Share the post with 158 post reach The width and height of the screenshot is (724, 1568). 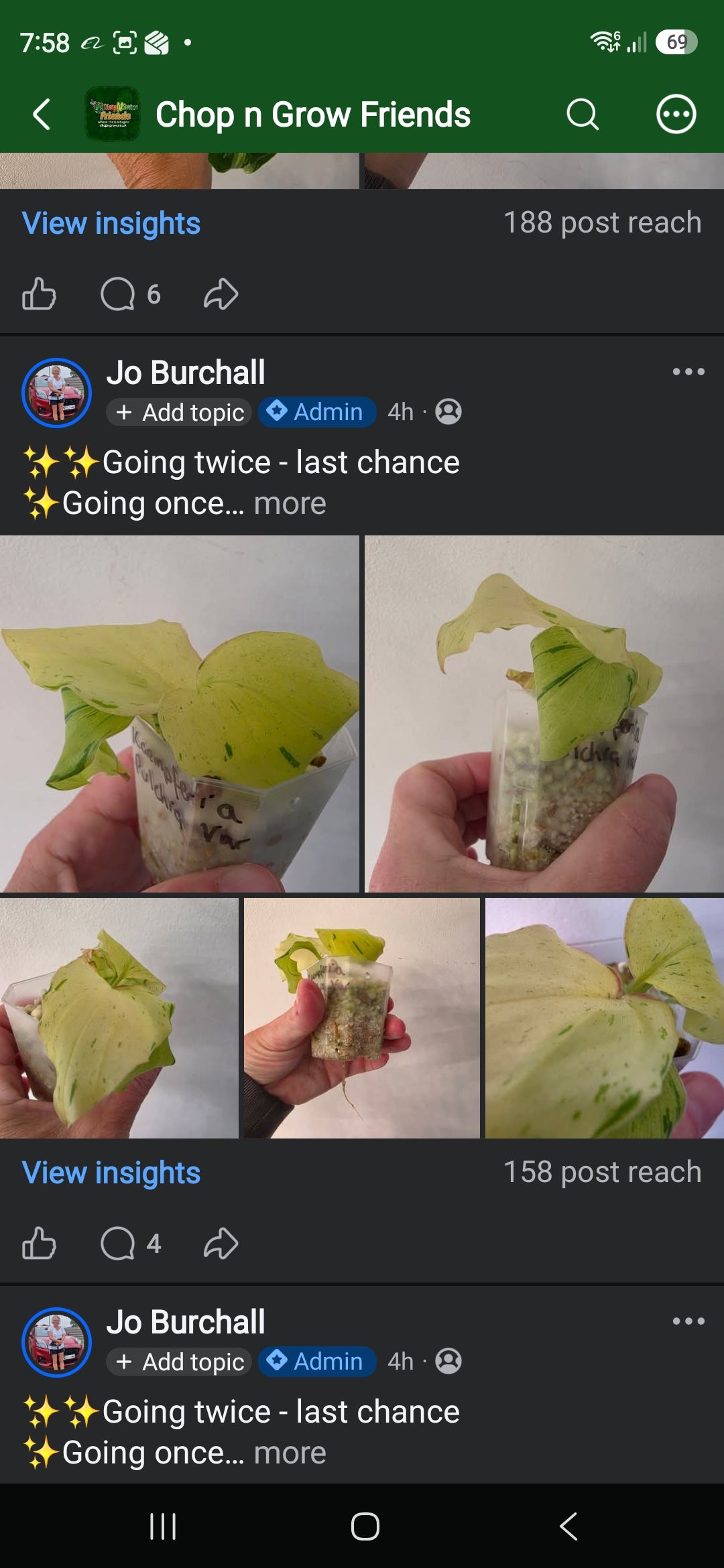tap(221, 1244)
